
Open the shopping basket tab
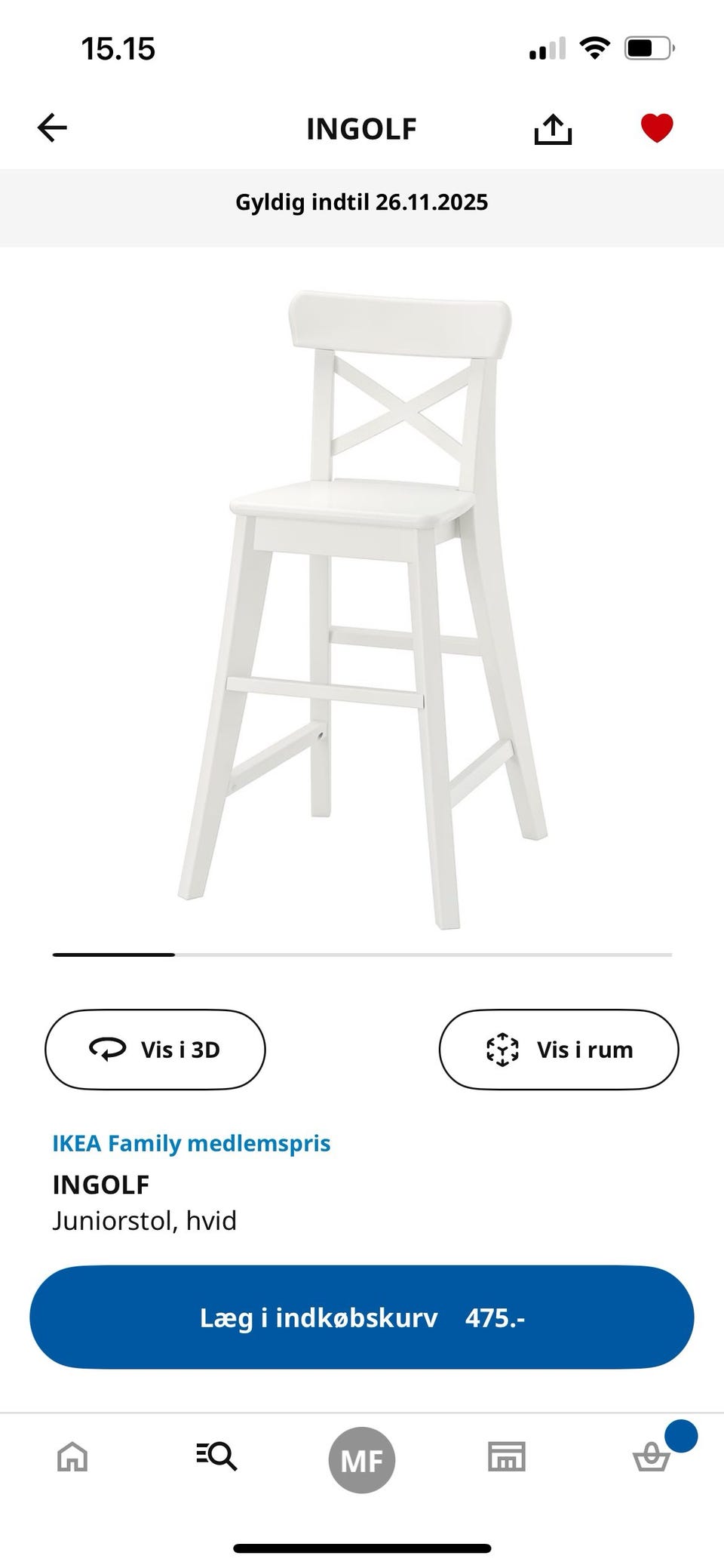(652, 1456)
